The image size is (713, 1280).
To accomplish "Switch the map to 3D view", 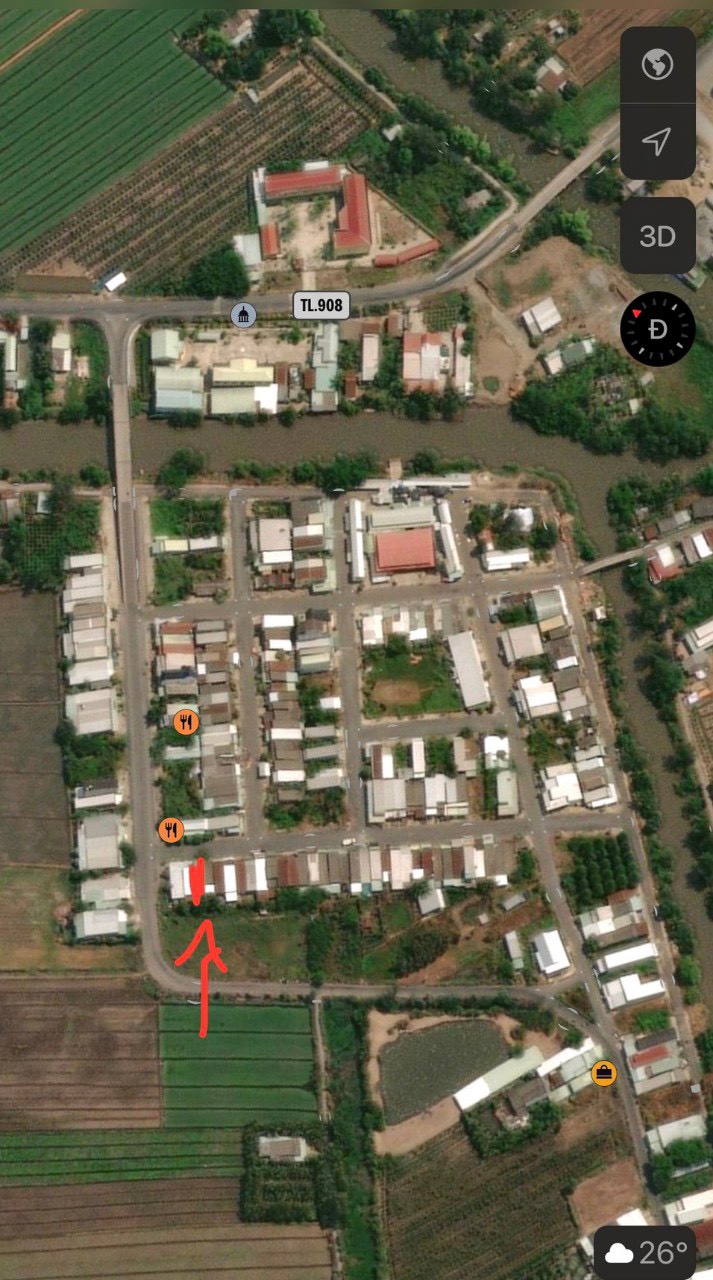I will pyautogui.click(x=657, y=236).
